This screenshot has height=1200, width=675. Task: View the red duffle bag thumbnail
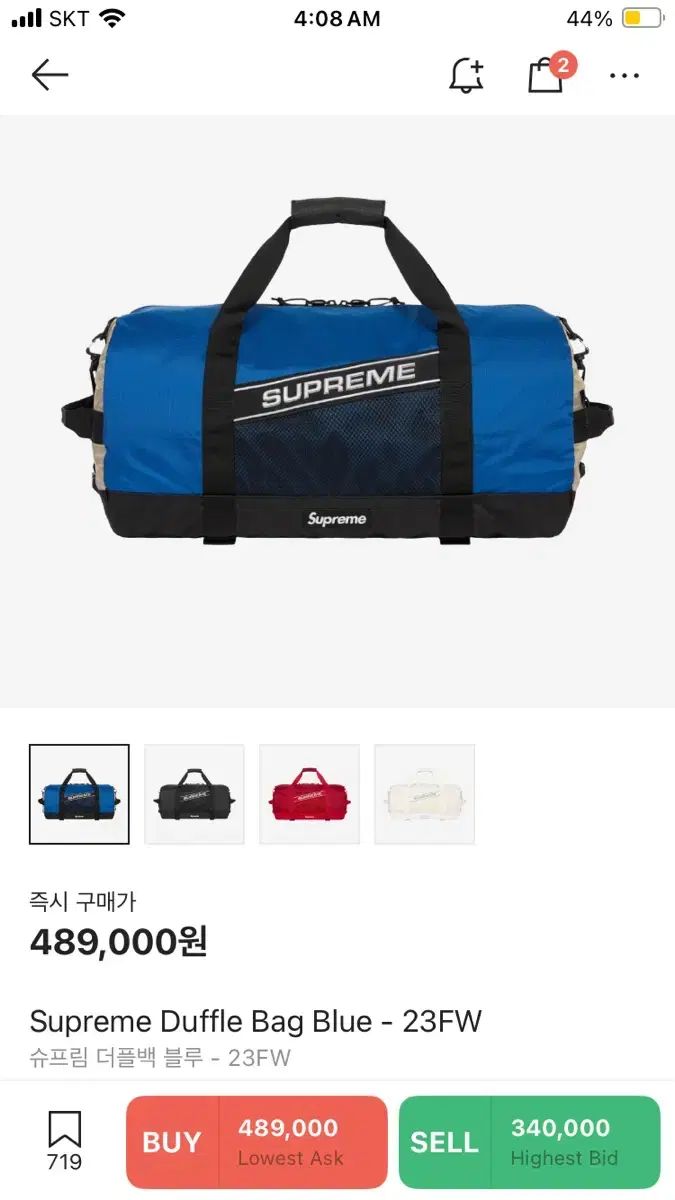point(309,794)
